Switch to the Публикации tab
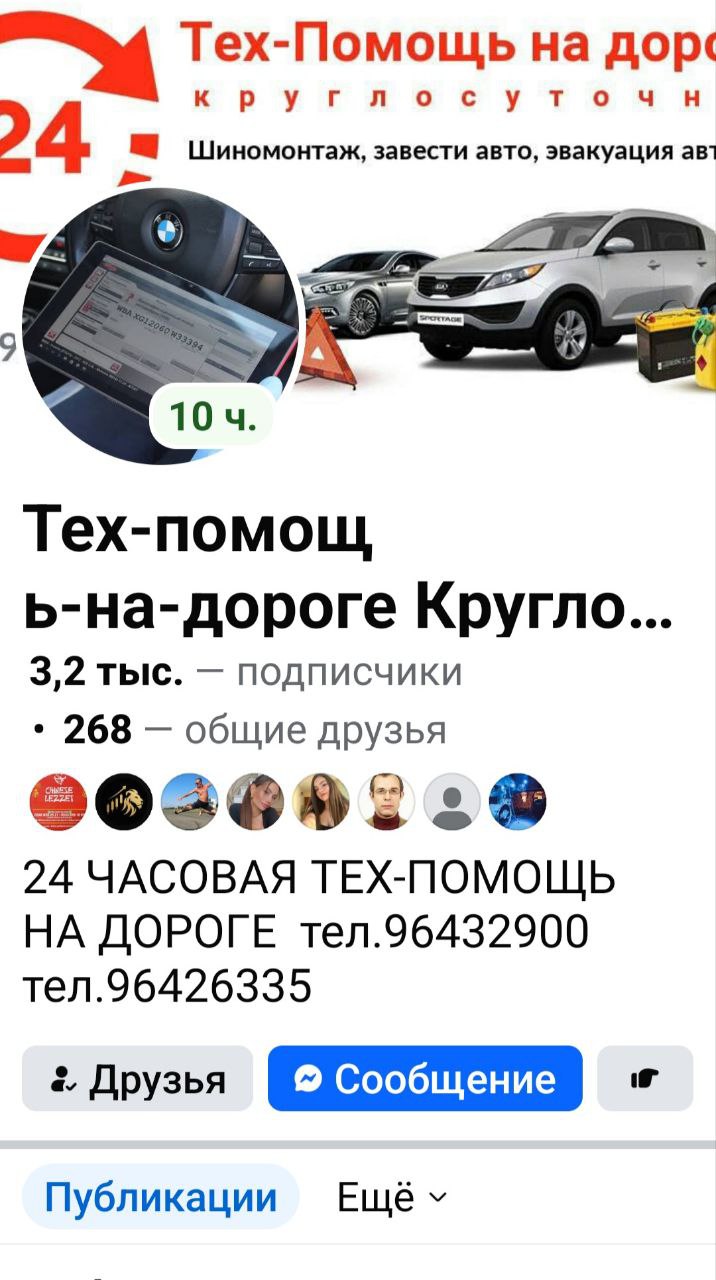The image size is (716, 1280). [x=161, y=1197]
